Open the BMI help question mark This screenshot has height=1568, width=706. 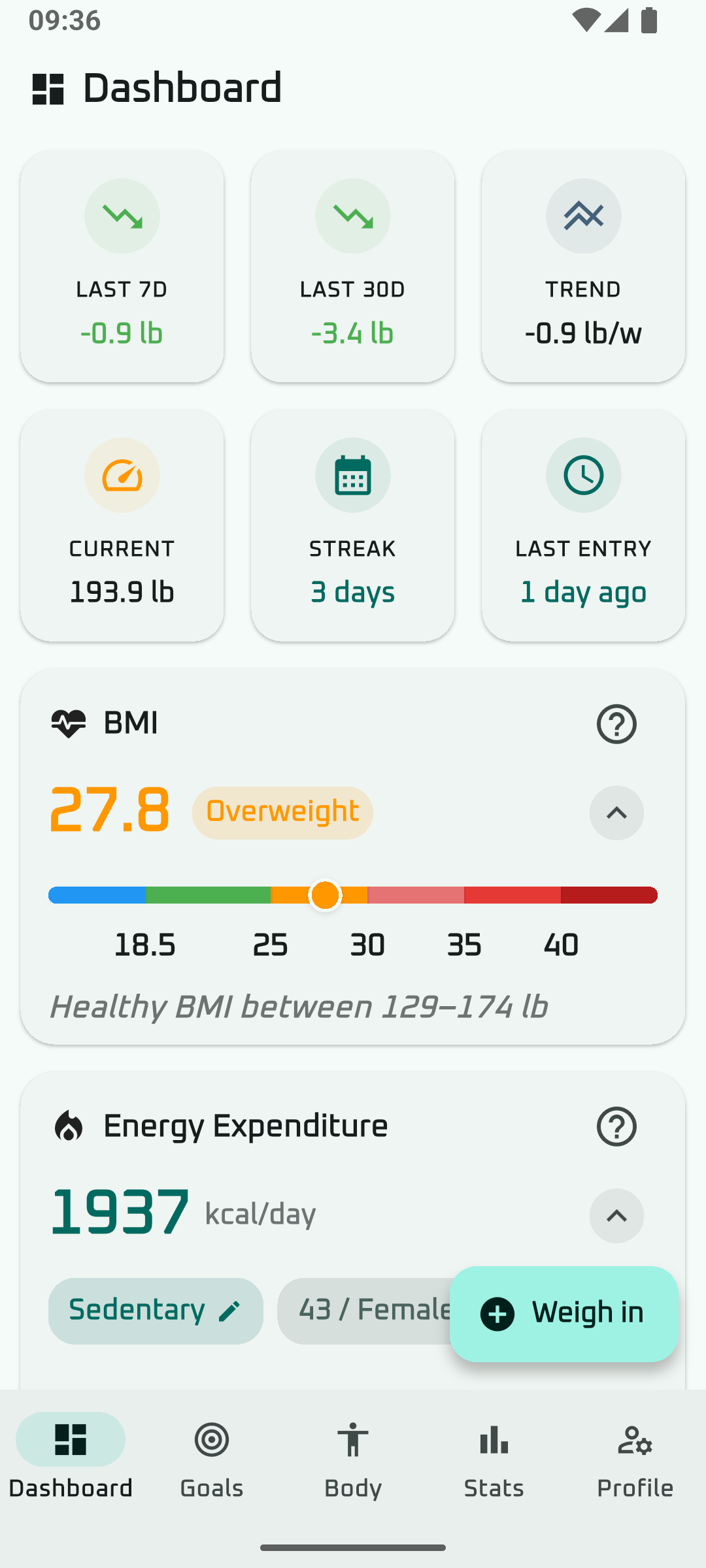[616, 724]
